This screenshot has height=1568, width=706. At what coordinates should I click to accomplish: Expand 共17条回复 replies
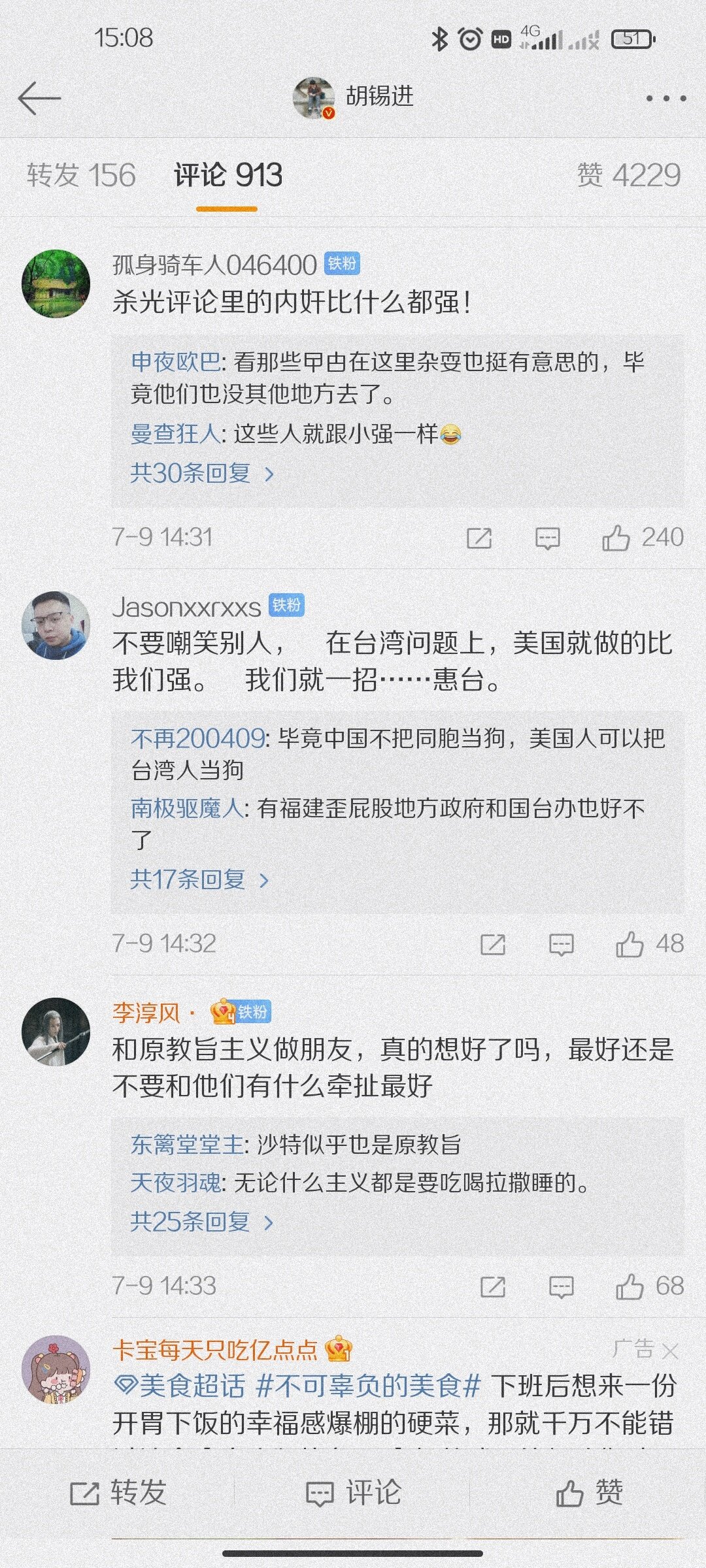(199, 879)
